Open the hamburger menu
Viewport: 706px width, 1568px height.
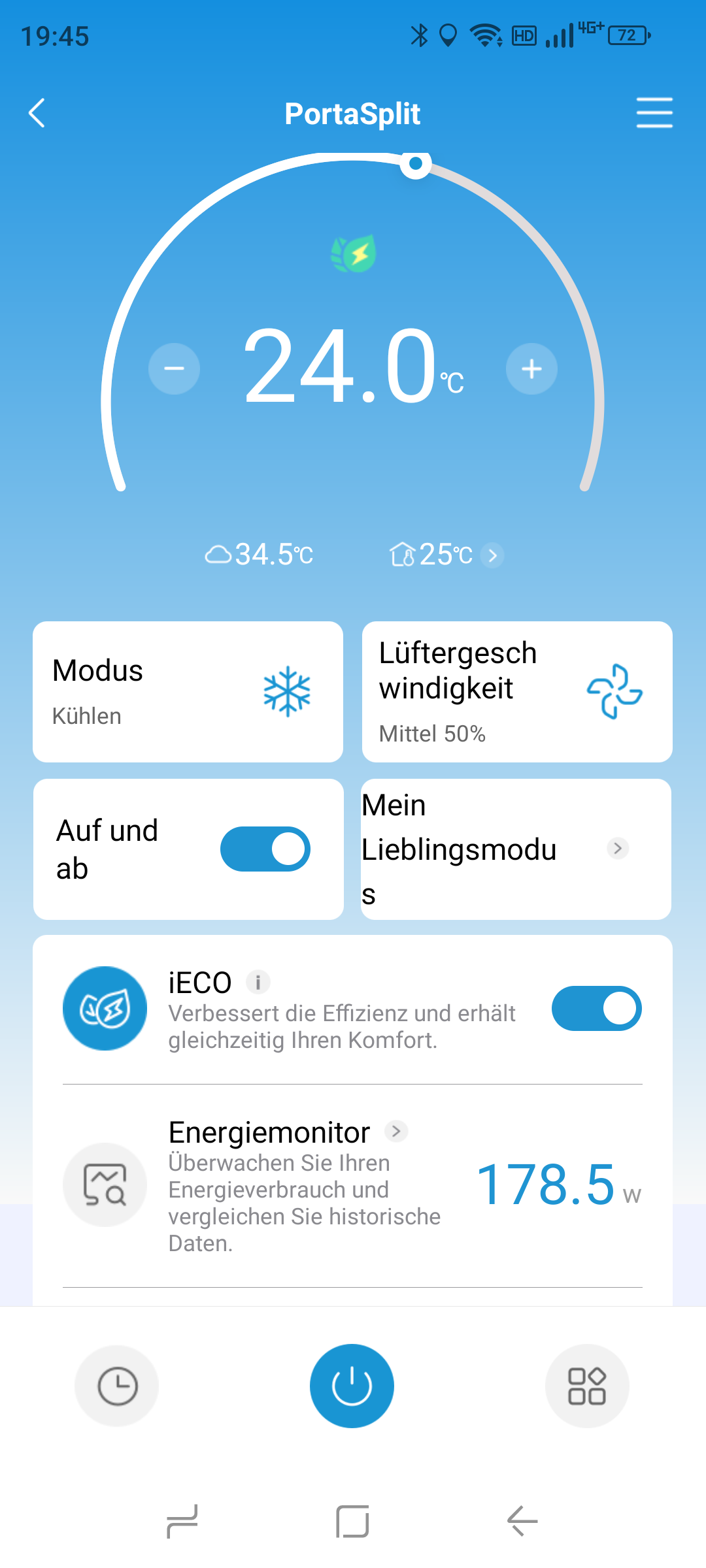654,113
